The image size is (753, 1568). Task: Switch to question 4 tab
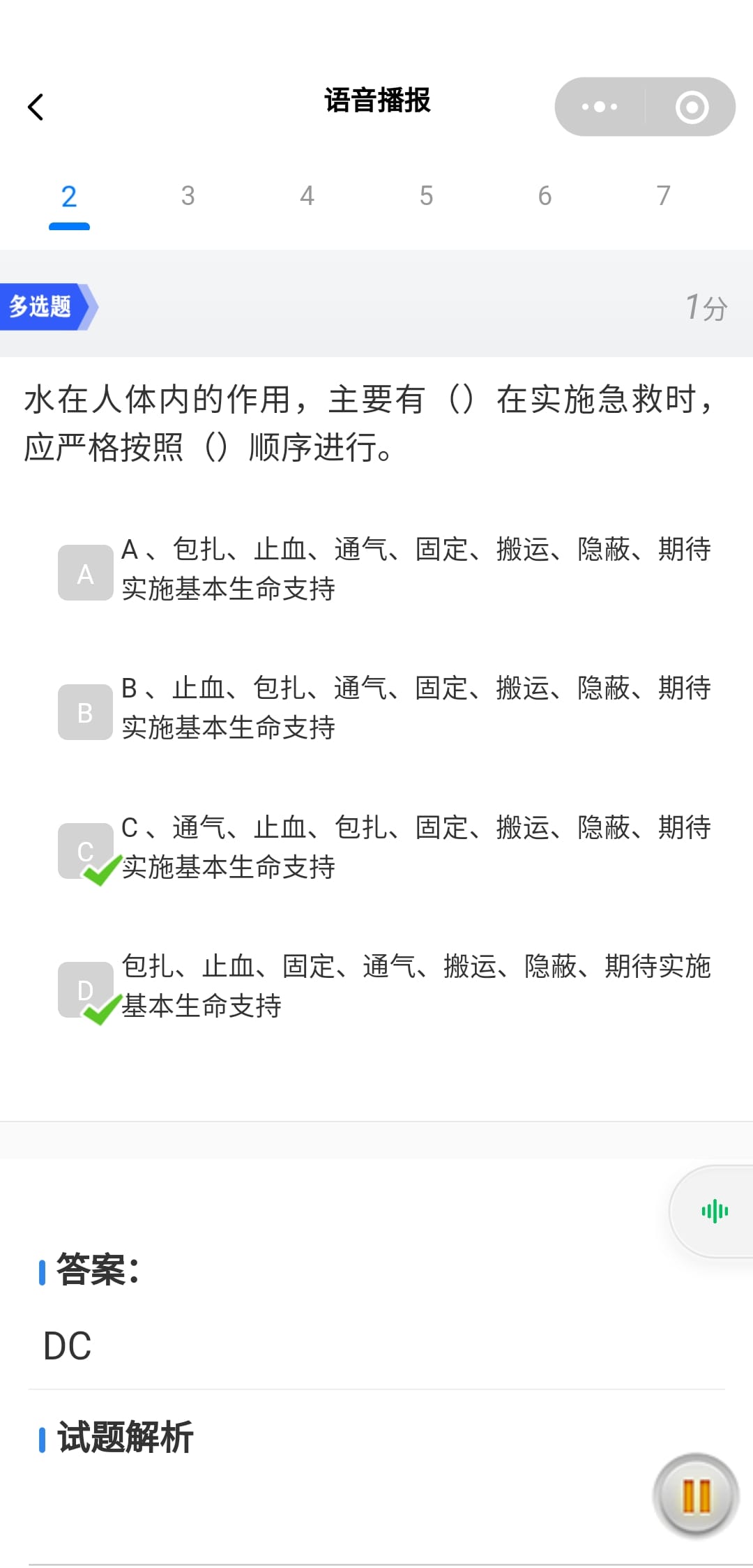coord(307,196)
